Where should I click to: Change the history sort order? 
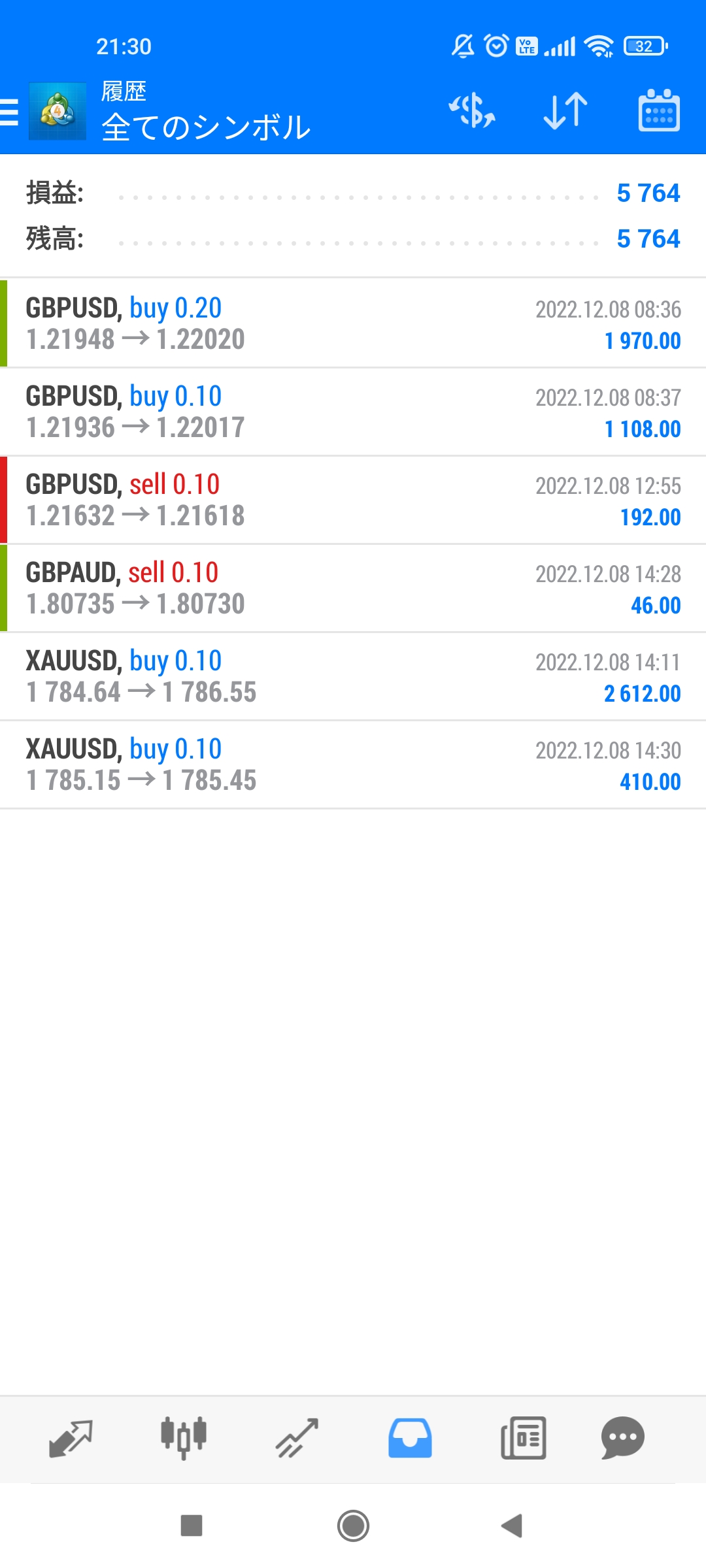[x=565, y=110]
